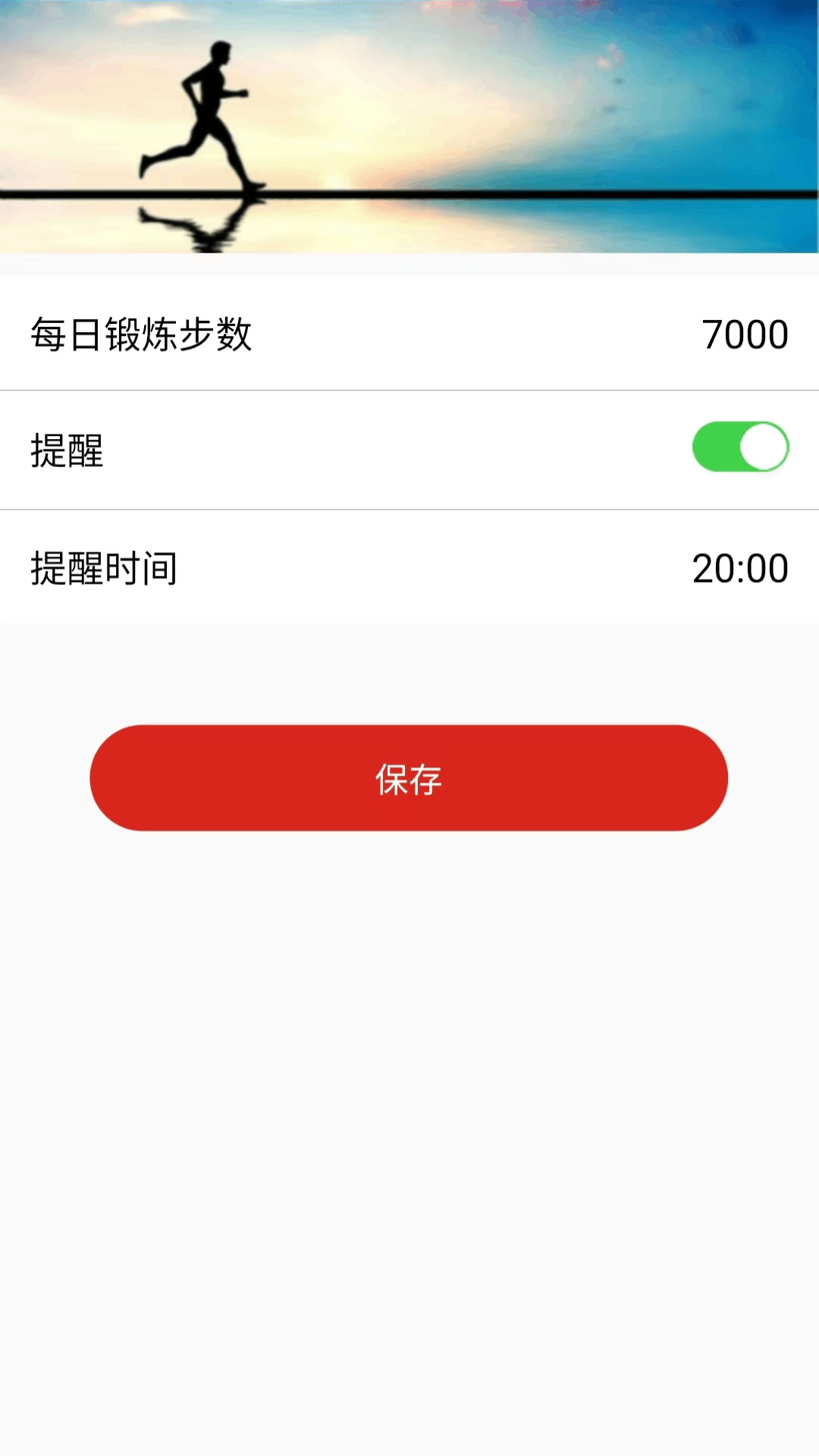Tap the green toggle knob
Viewport: 819px width, 1456px height.
pos(762,447)
